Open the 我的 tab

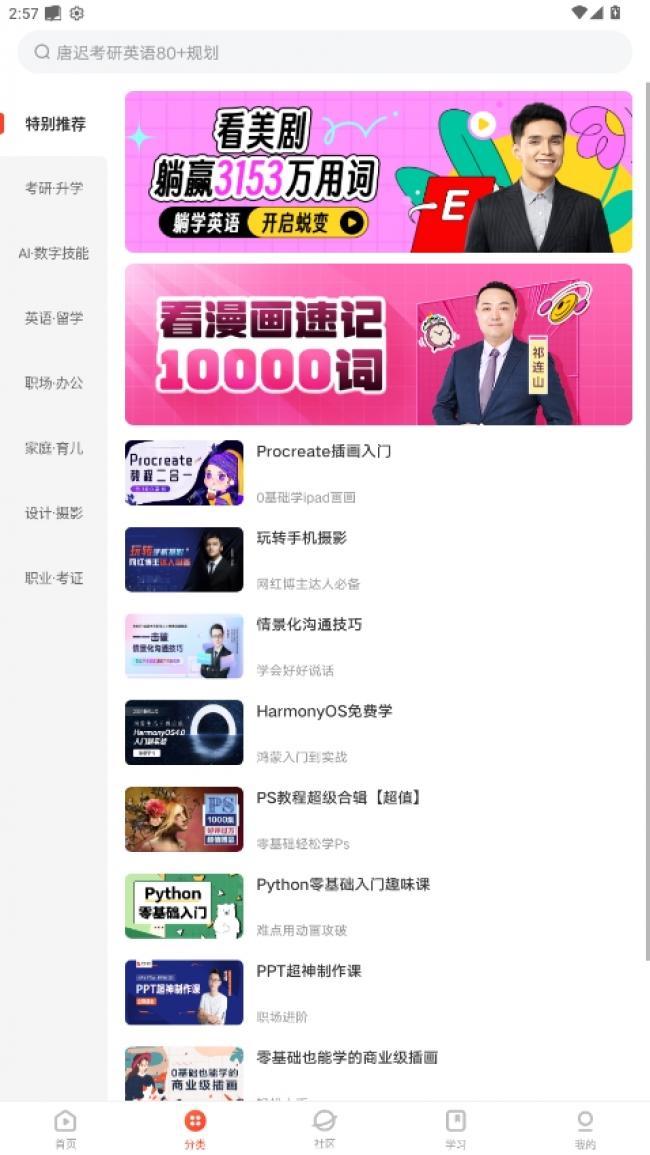[584, 1128]
